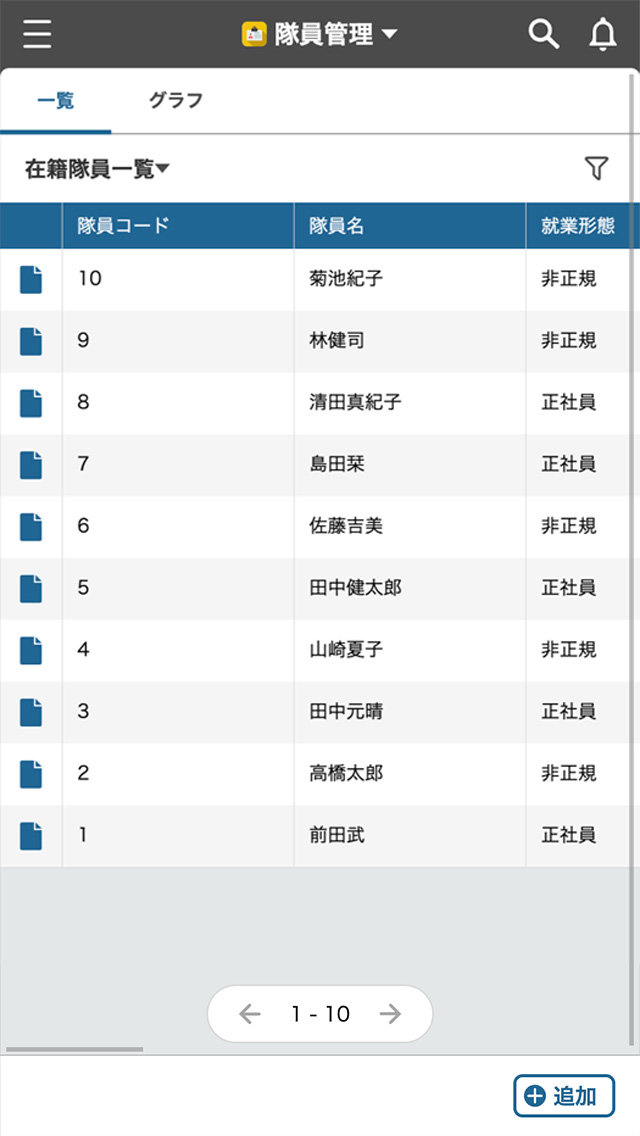This screenshot has width=640, height=1136.
Task: Open the notifications bell
Action: click(x=602, y=34)
